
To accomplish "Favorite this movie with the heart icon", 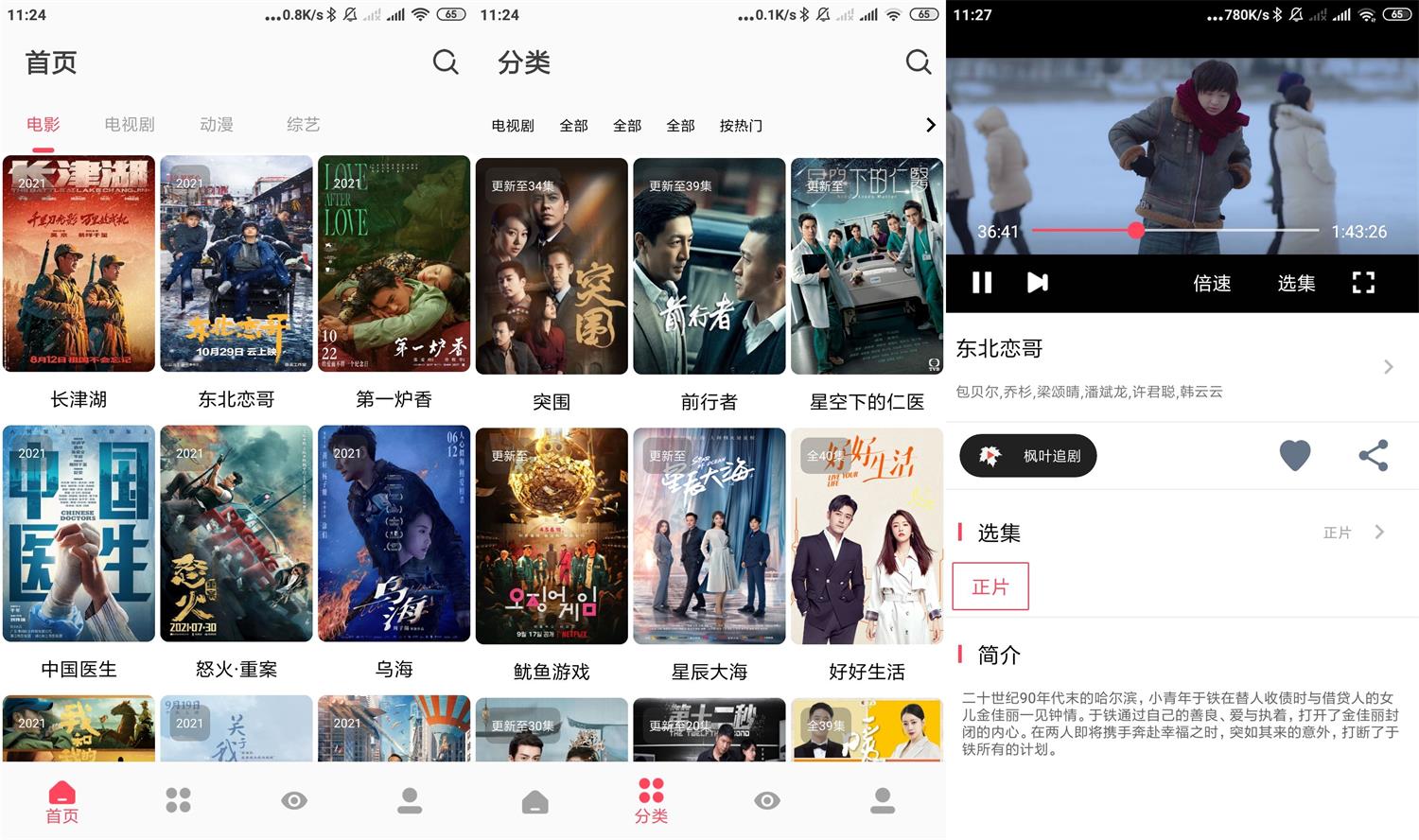I will click(x=1294, y=455).
